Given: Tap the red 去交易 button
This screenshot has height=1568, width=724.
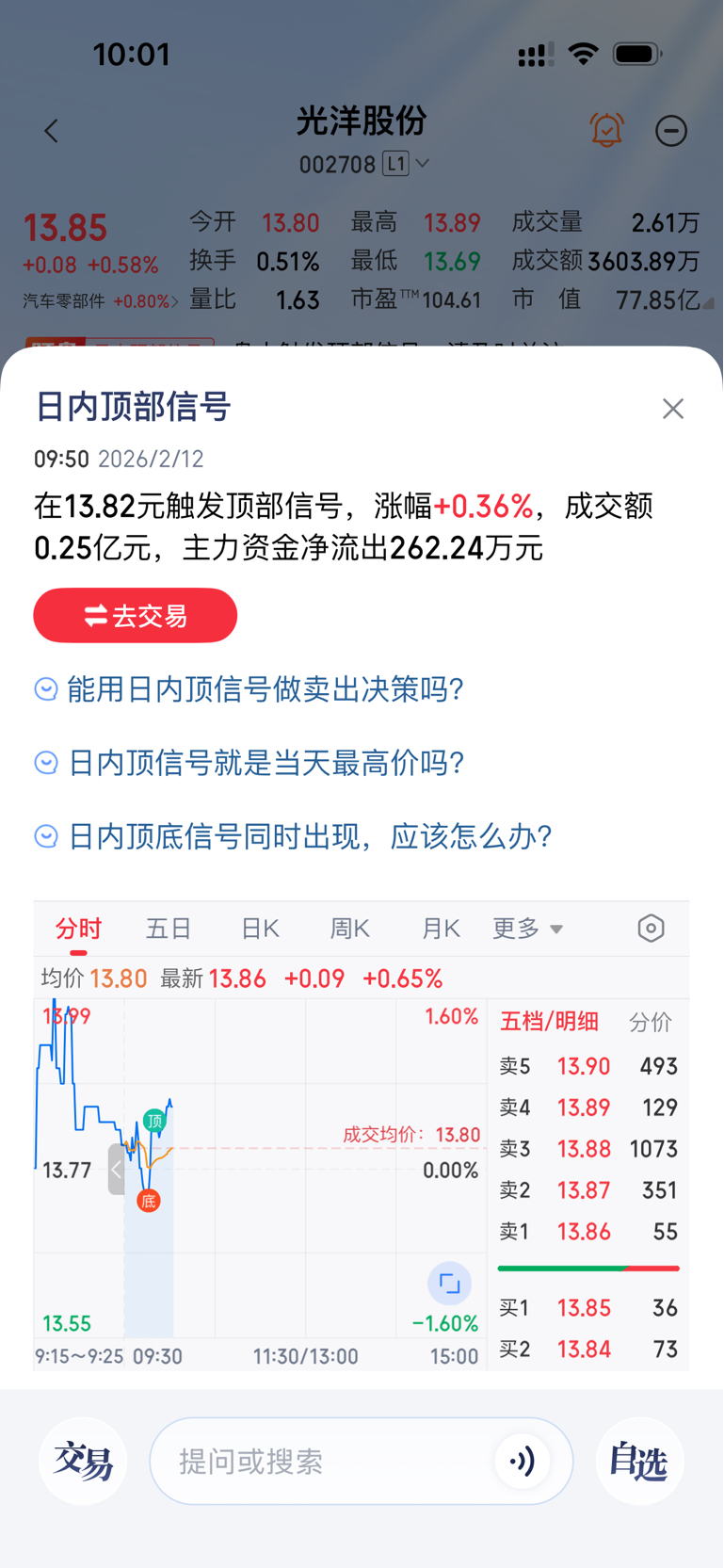Looking at the screenshot, I should (x=136, y=616).
